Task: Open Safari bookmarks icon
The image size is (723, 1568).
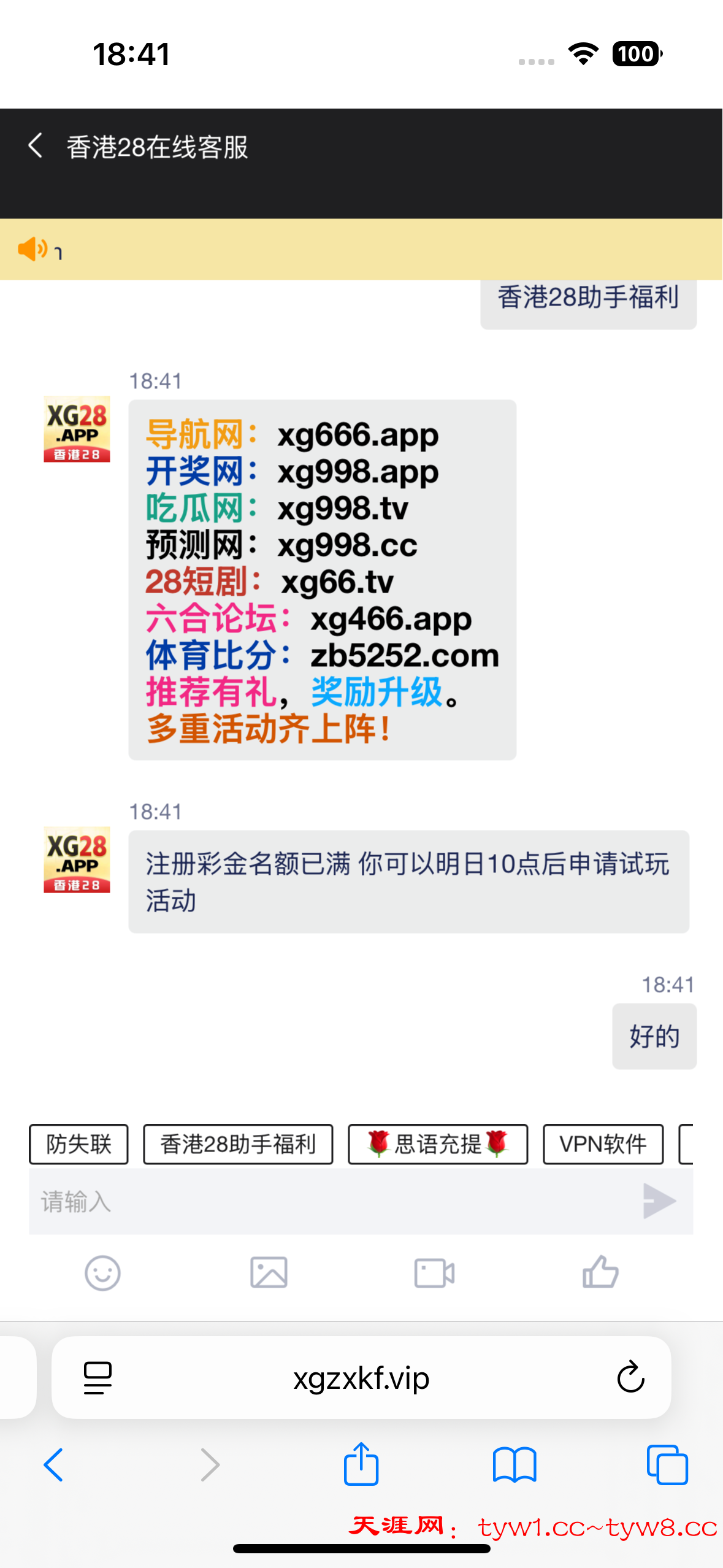Action: 515,1465
